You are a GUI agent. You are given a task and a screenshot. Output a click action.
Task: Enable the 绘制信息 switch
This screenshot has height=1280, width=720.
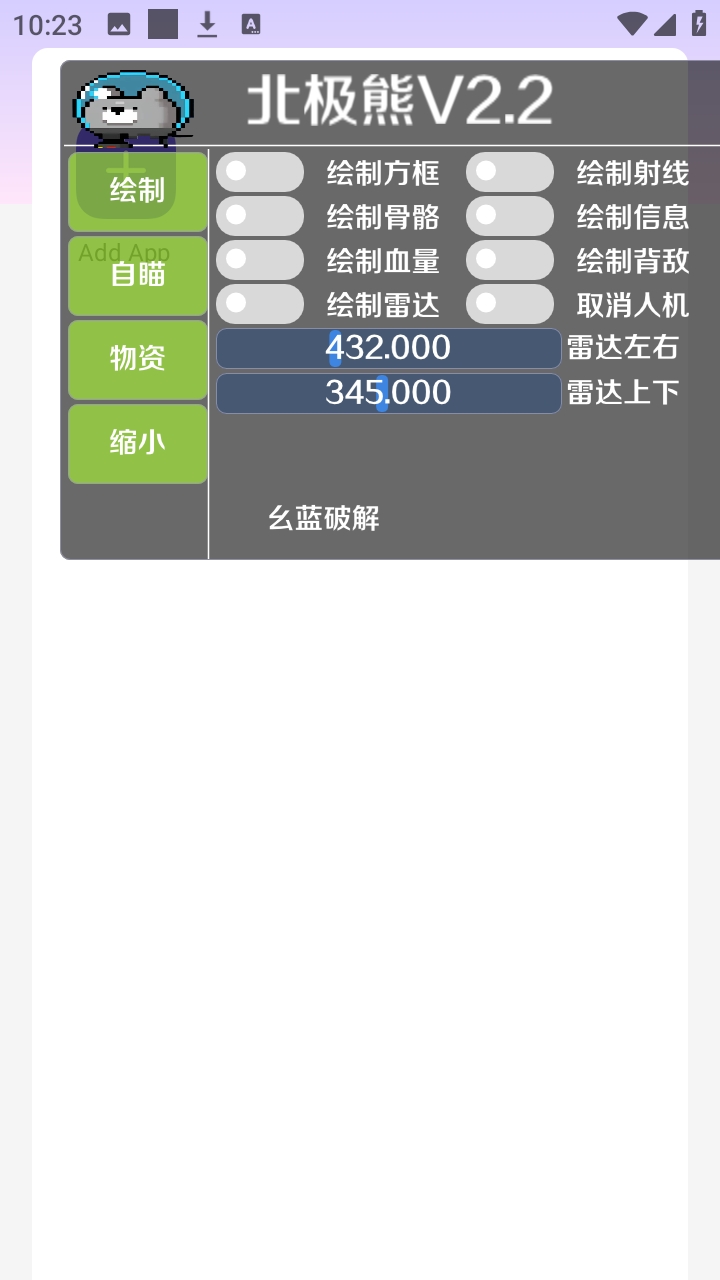tap(510, 216)
